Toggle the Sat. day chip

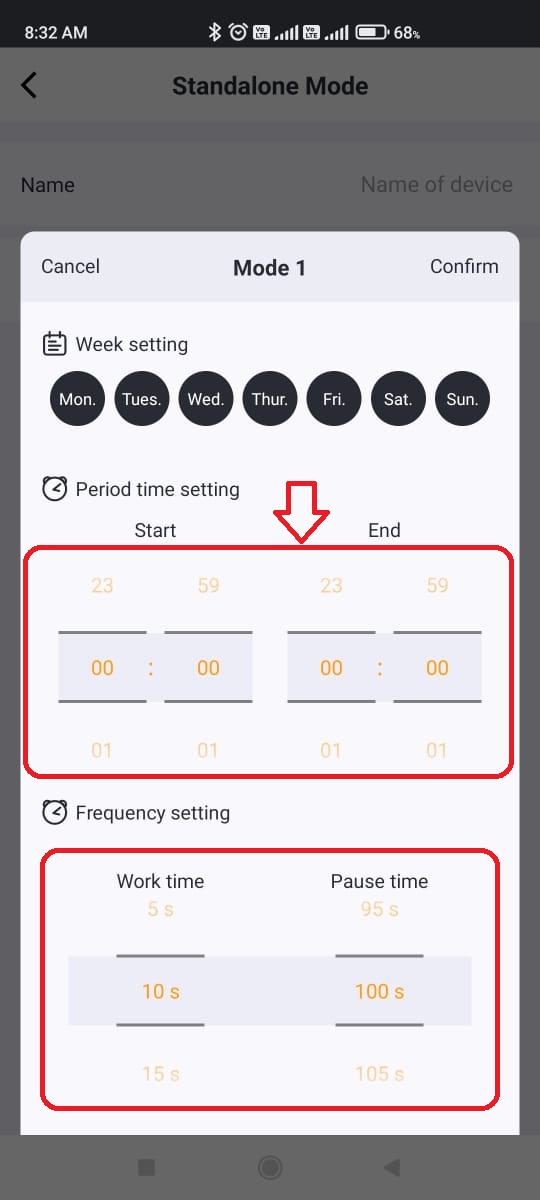pos(398,399)
